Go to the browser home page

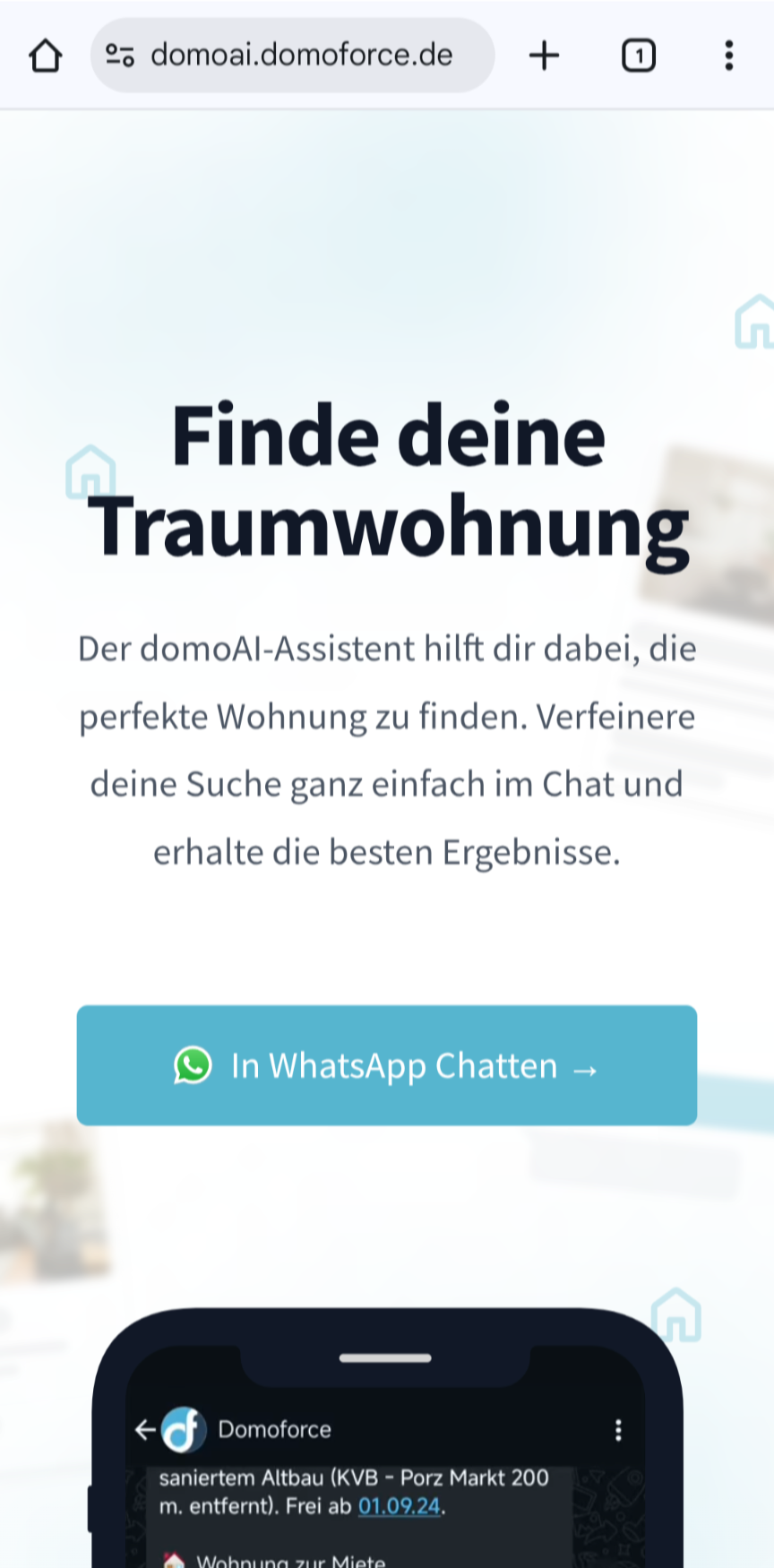45,56
